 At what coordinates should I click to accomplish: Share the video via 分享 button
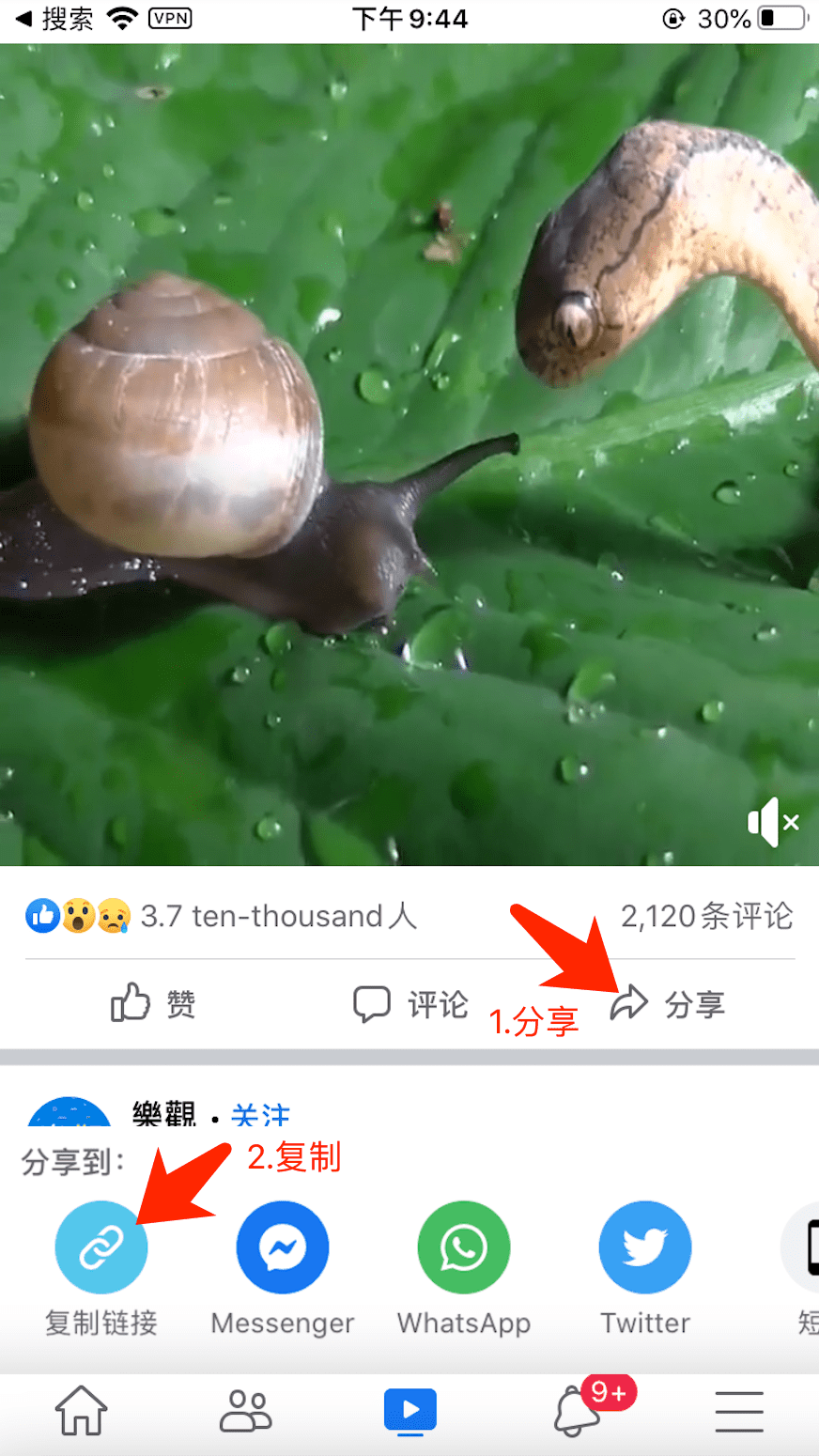(668, 1003)
